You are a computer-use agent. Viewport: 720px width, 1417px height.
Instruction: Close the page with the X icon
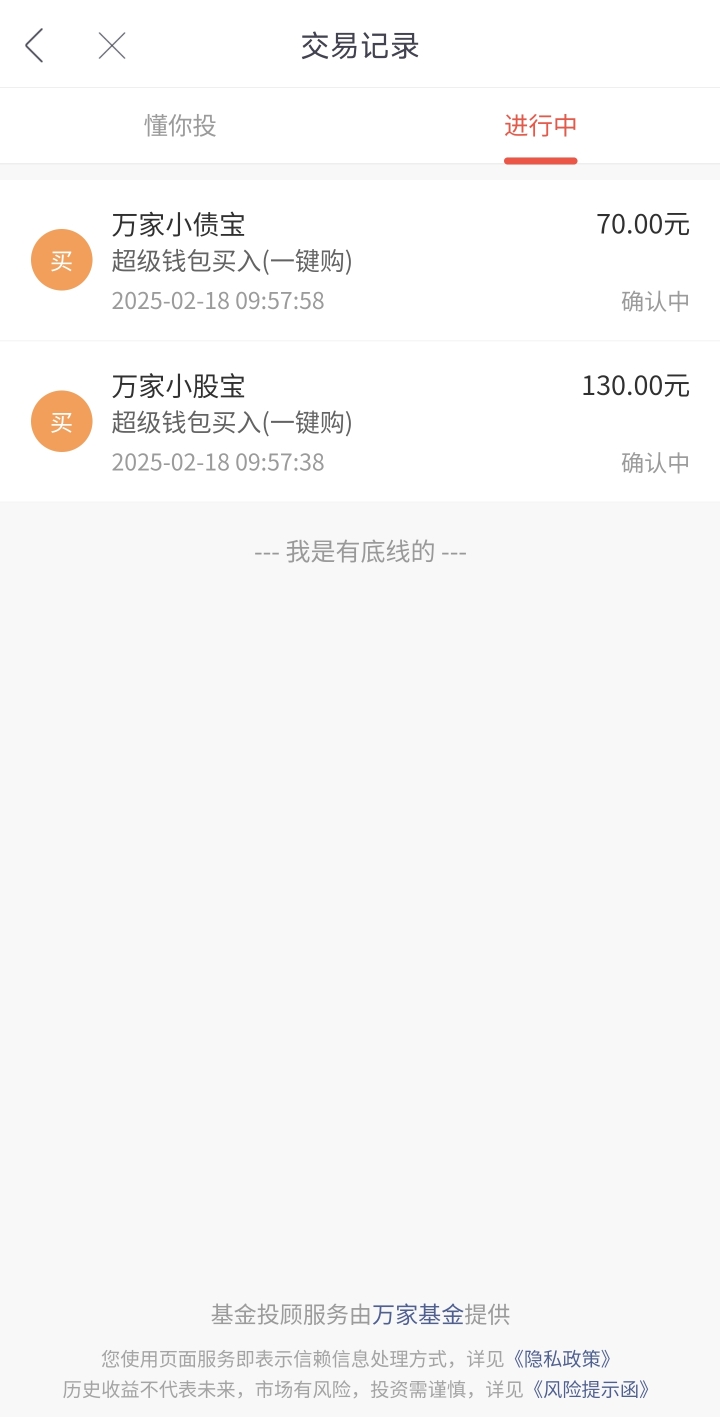pos(112,45)
